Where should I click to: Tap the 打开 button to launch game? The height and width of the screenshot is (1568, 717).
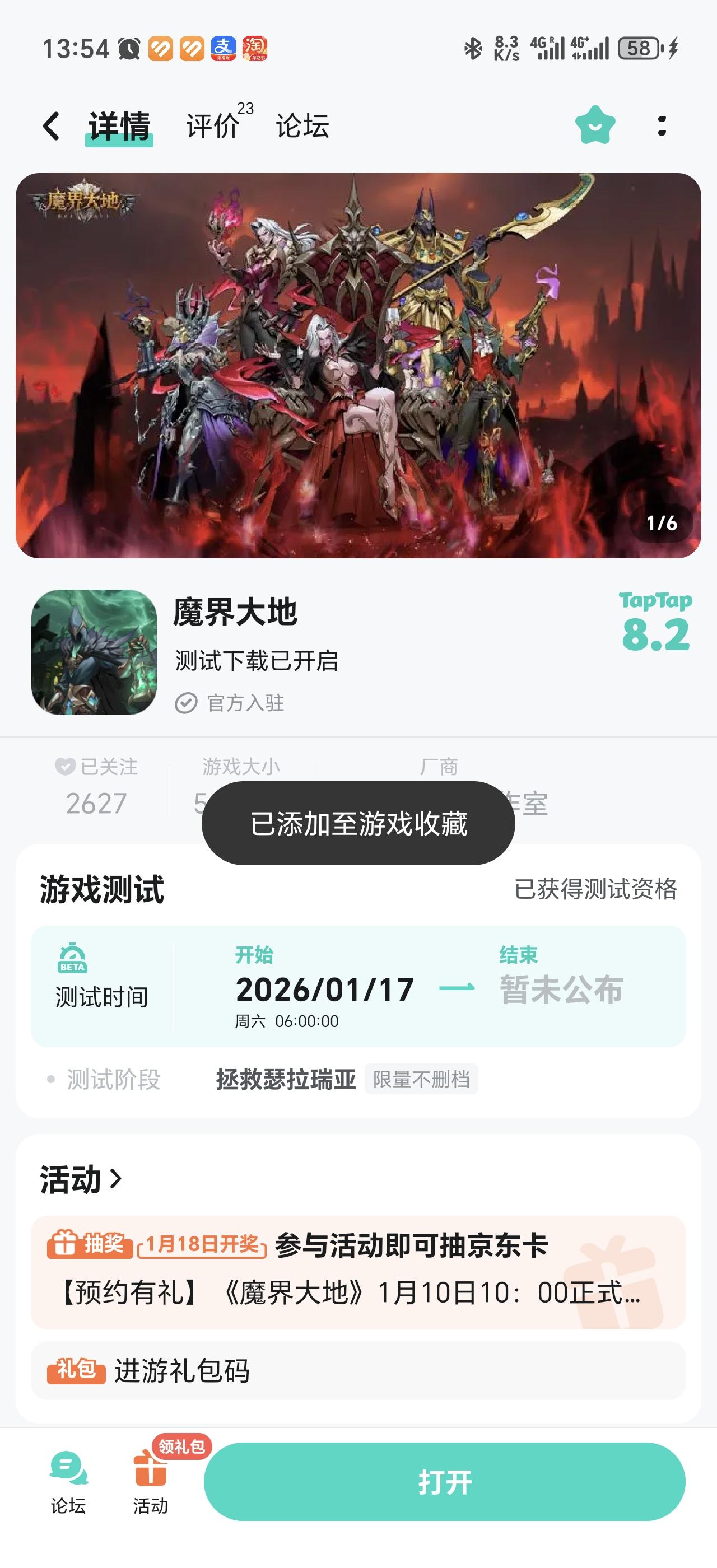click(444, 1482)
